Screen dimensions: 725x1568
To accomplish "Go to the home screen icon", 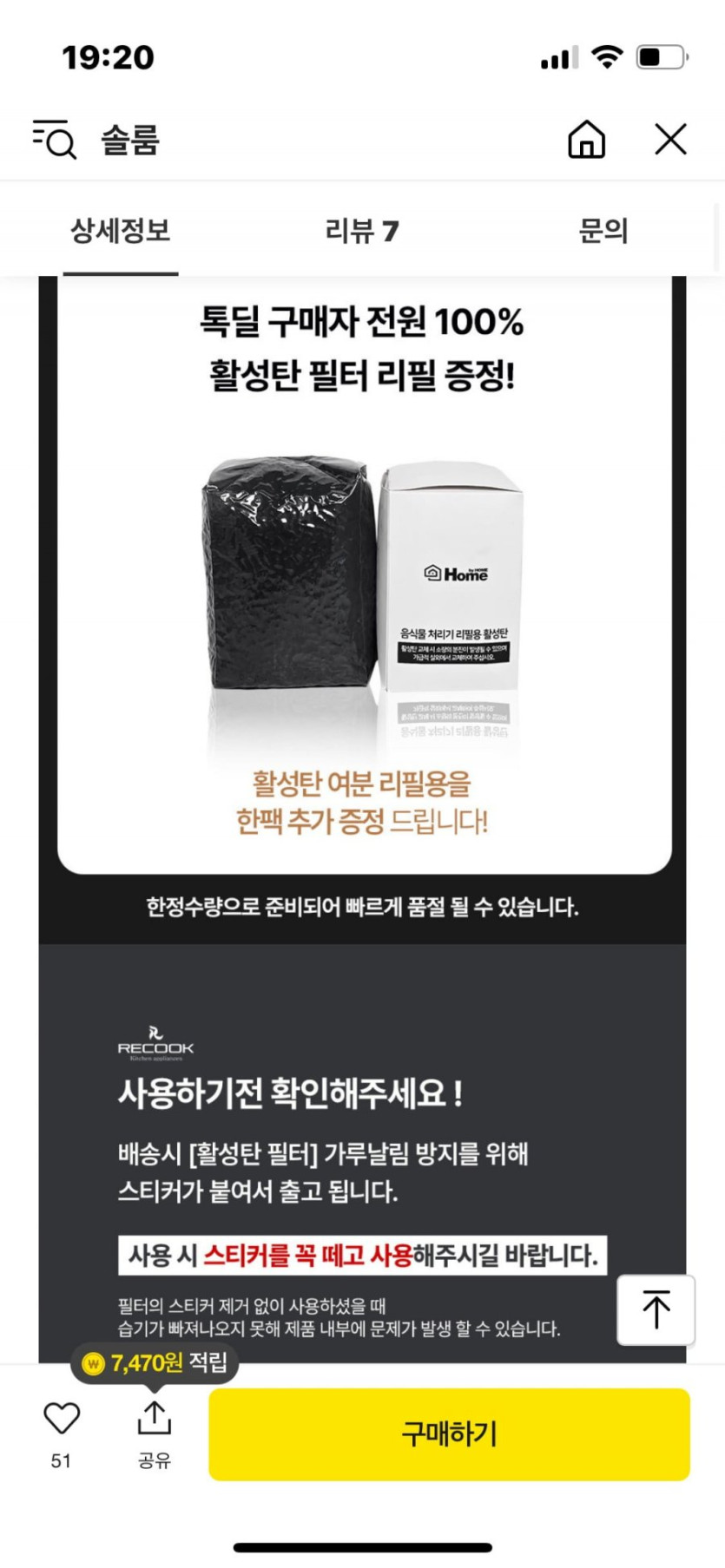I will coord(586,139).
